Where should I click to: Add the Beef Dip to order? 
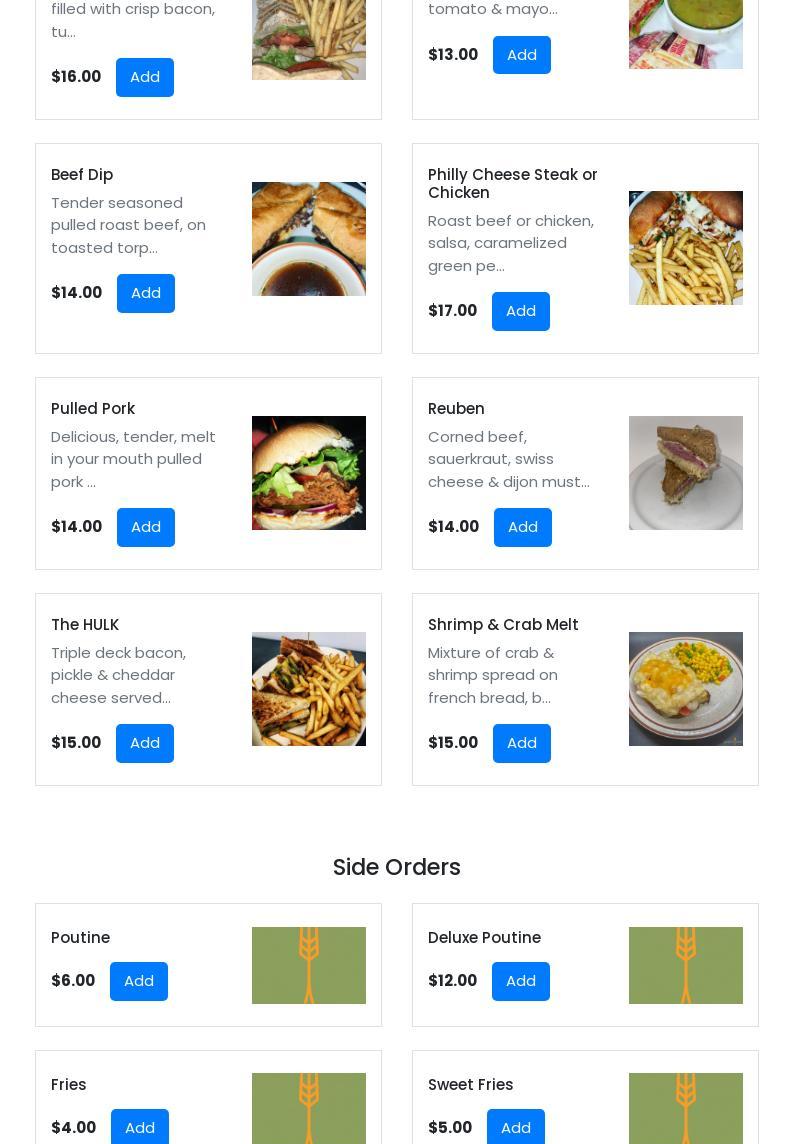pos(145,293)
